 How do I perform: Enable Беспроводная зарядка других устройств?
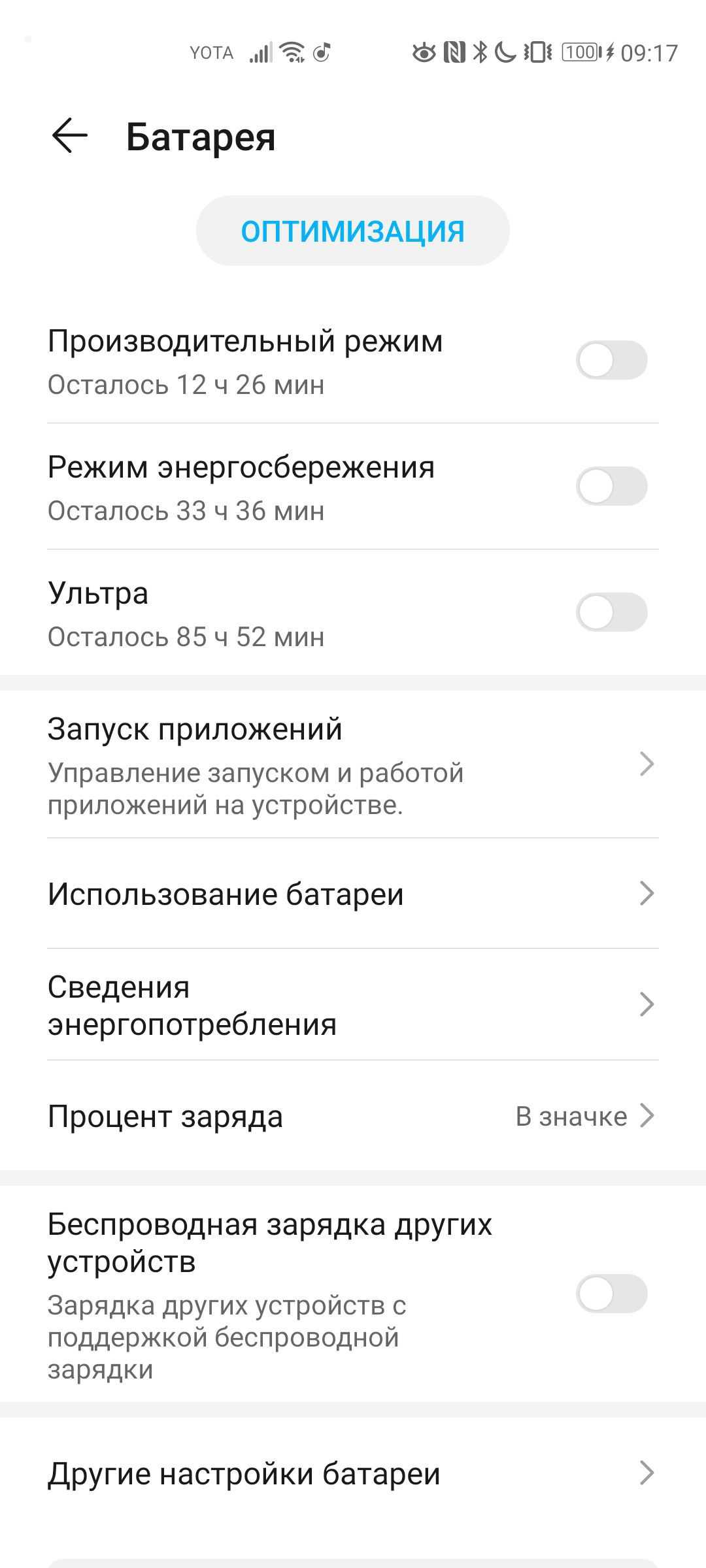click(x=611, y=1294)
